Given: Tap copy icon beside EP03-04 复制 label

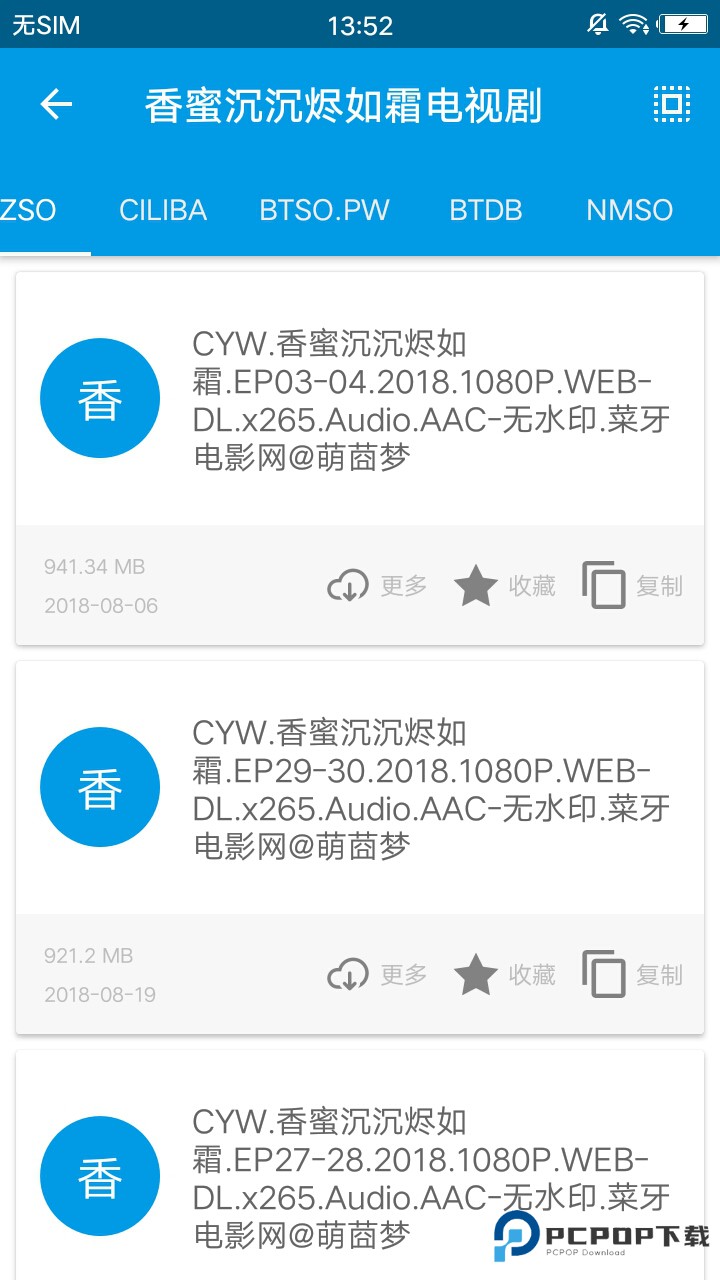Looking at the screenshot, I should (x=603, y=586).
